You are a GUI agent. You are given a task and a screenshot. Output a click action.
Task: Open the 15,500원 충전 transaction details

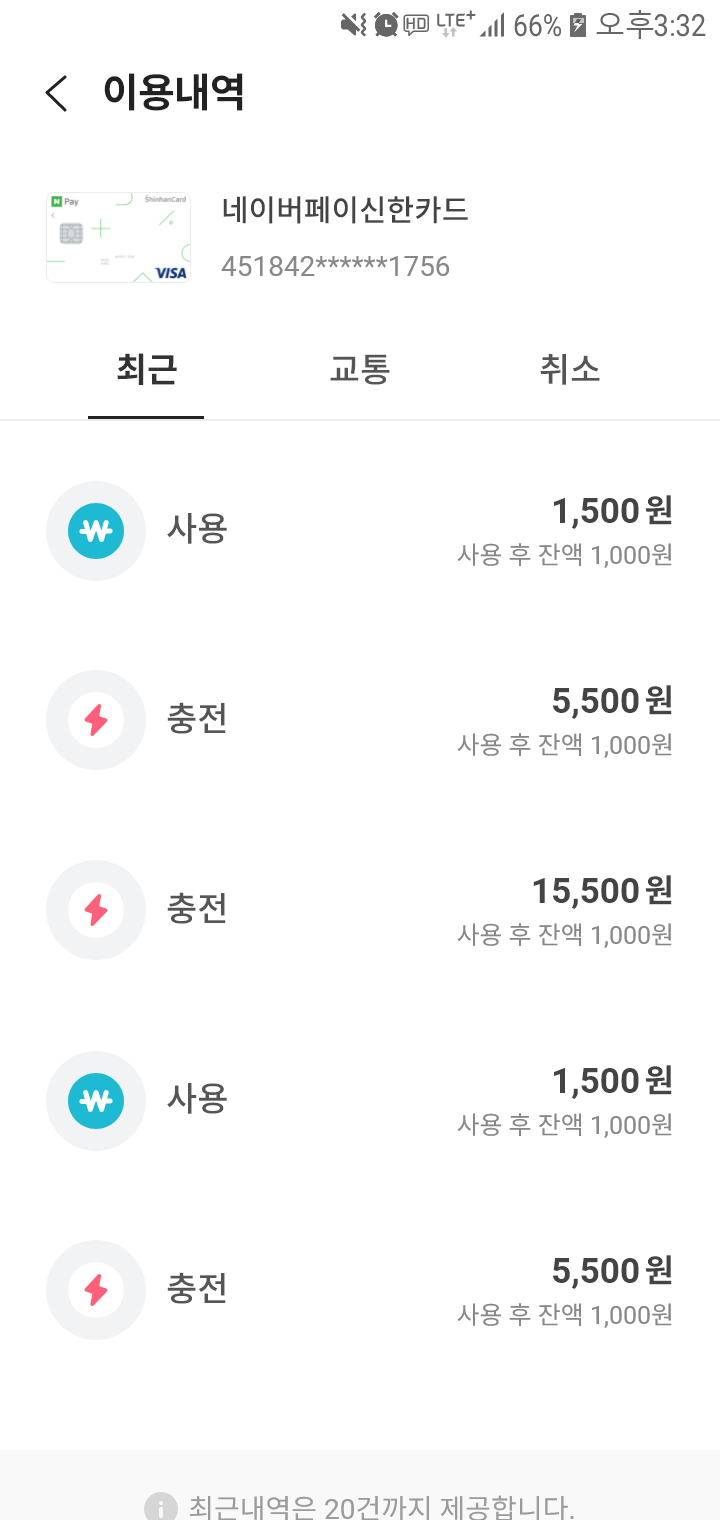point(360,910)
